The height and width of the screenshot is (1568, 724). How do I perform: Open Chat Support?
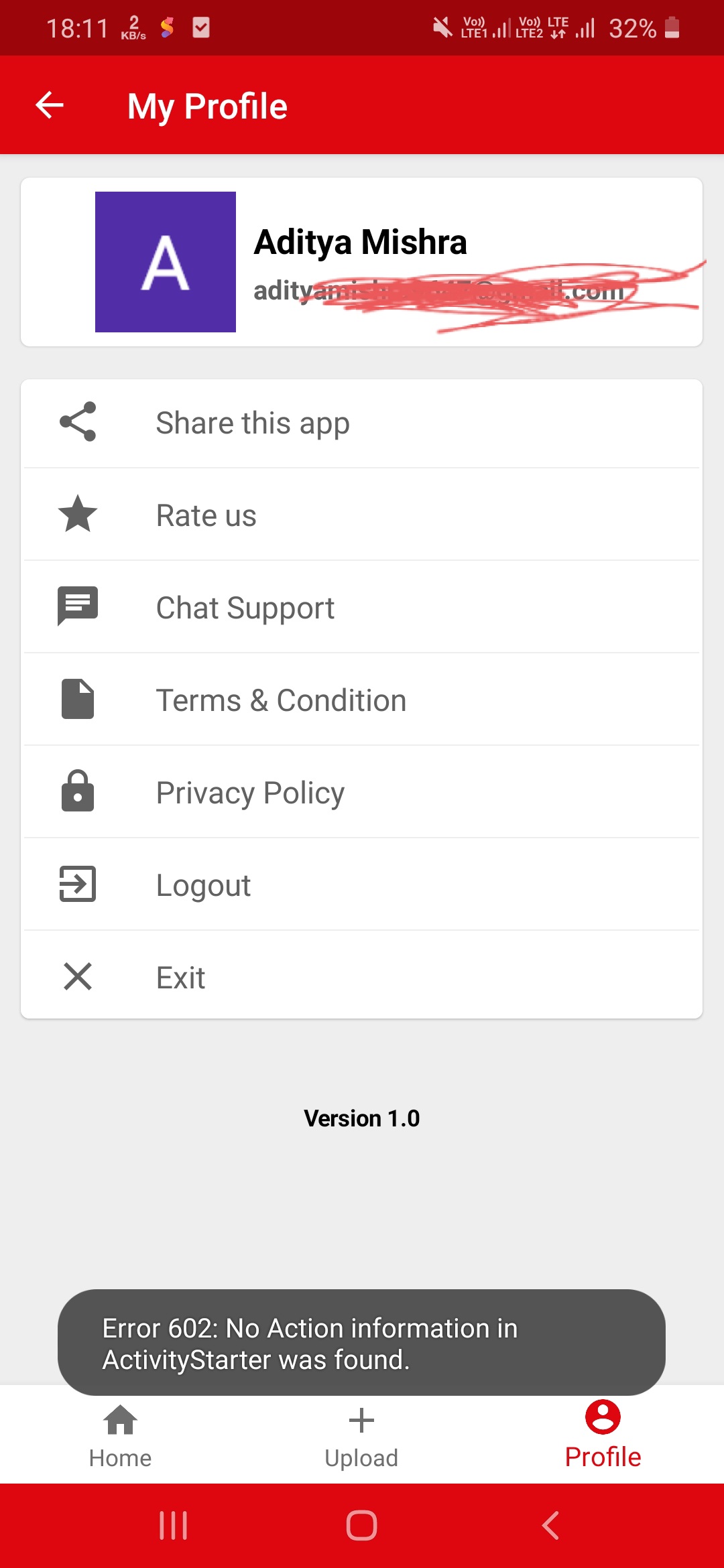pyautogui.click(x=362, y=608)
